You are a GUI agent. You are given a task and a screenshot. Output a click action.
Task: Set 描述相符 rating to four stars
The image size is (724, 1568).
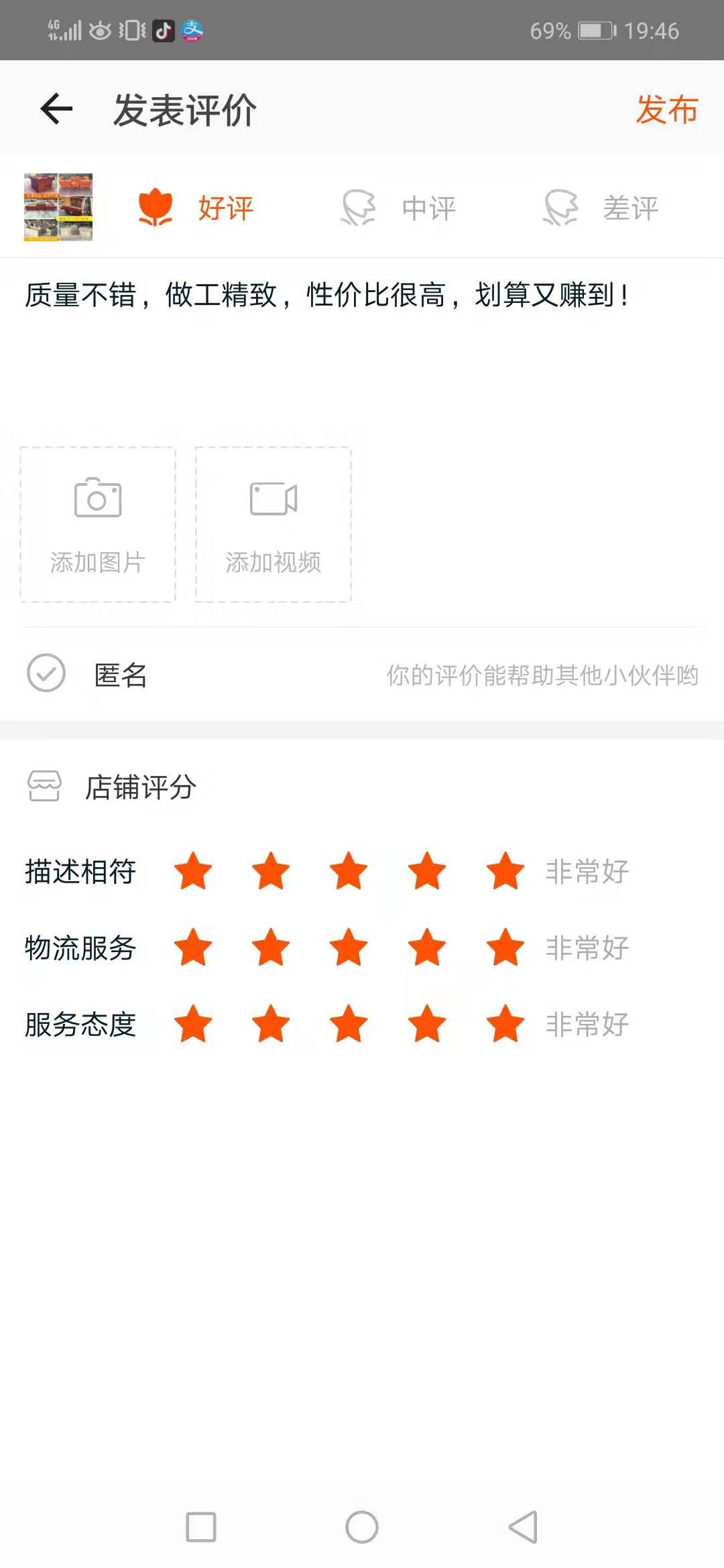point(427,871)
